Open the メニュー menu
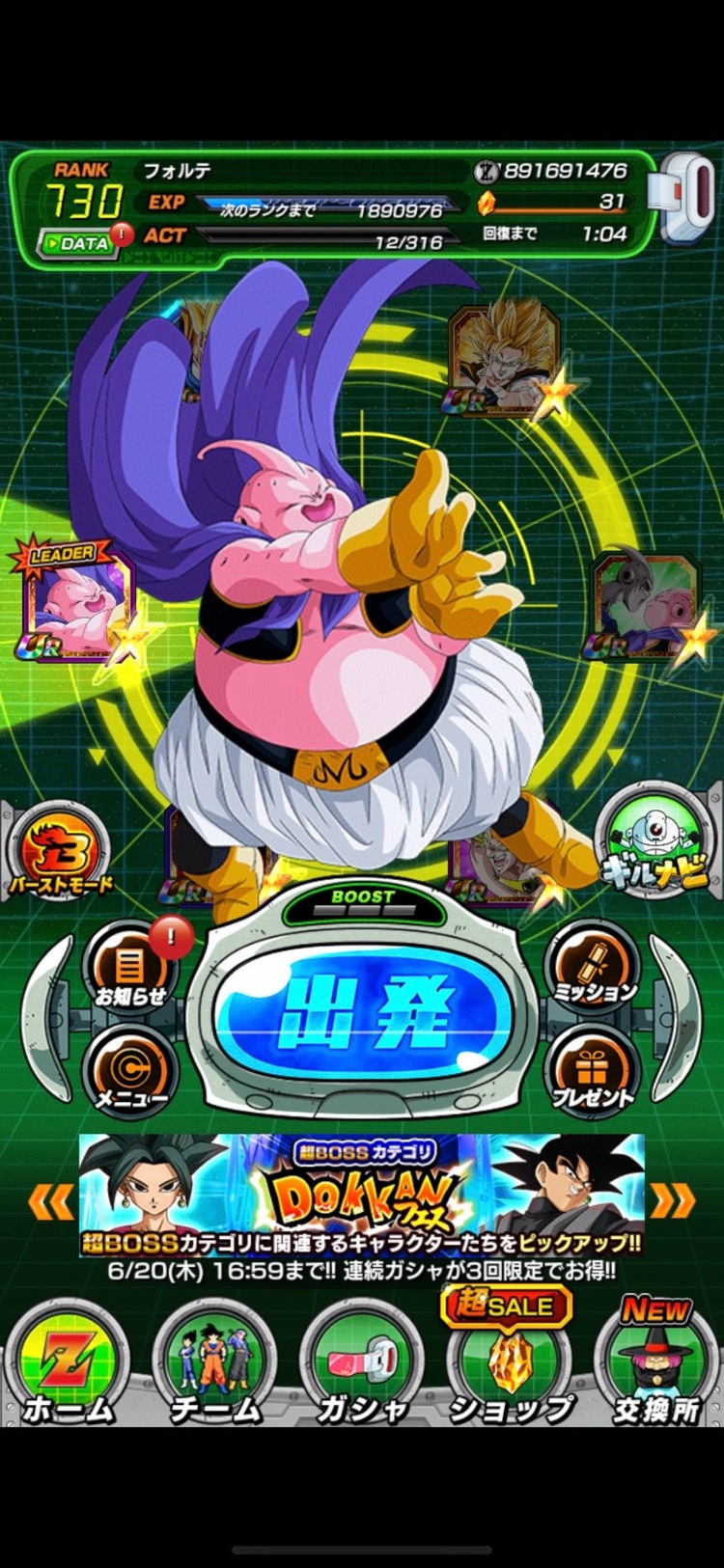The height and width of the screenshot is (1568, 724). point(130,1071)
